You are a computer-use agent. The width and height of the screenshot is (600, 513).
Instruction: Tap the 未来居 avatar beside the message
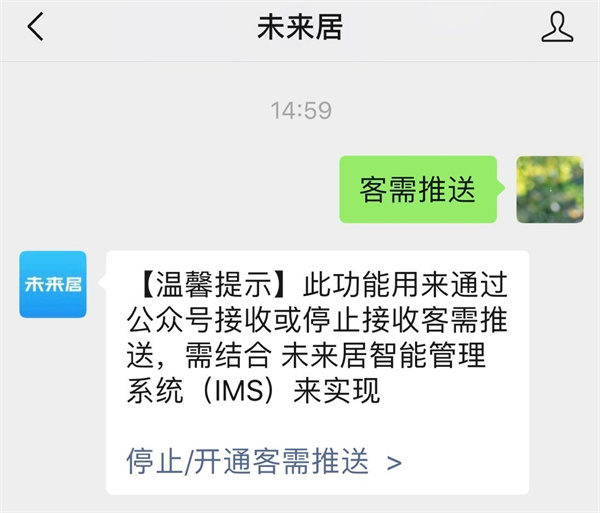52,285
